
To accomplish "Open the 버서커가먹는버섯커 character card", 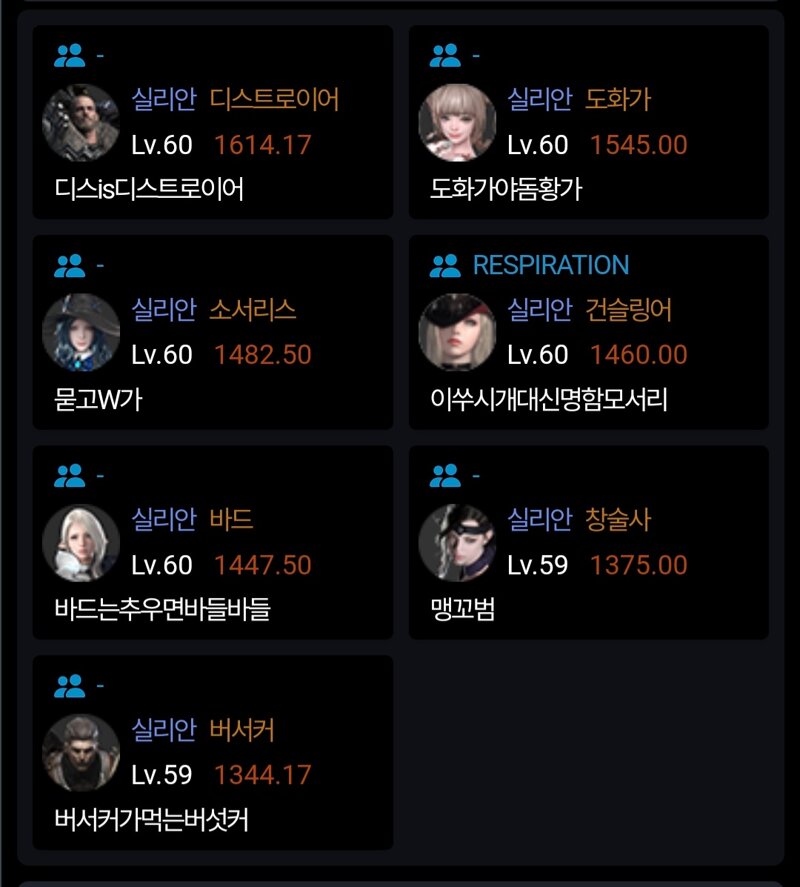I will [212, 752].
